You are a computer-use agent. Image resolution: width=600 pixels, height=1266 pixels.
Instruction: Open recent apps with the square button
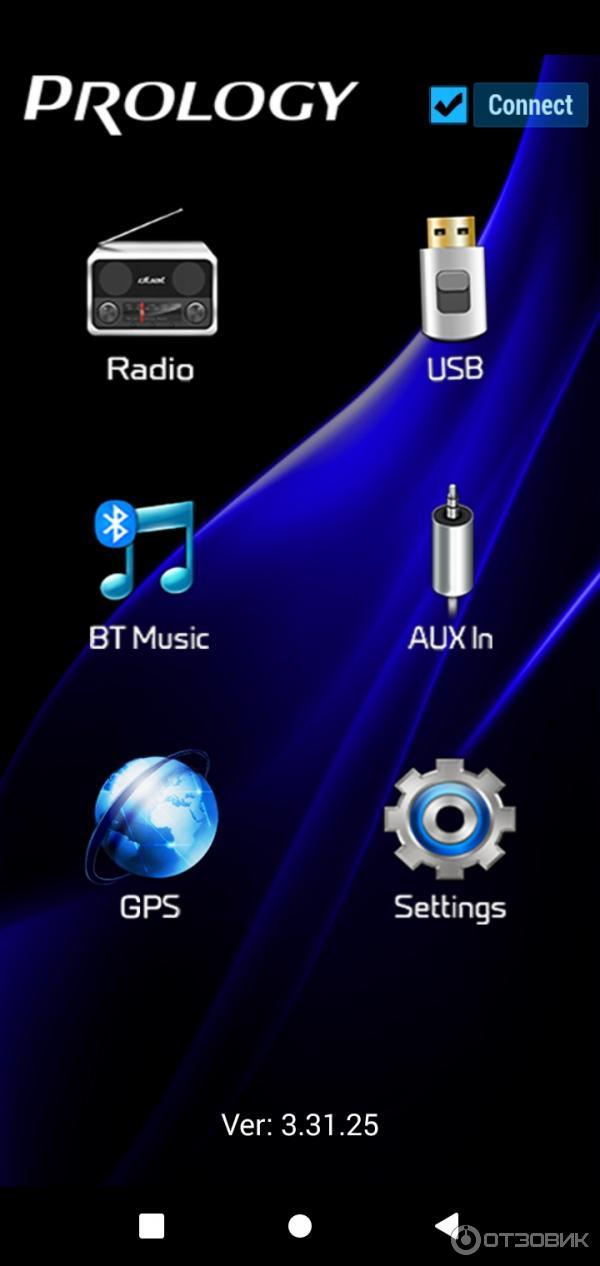click(x=151, y=1226)
